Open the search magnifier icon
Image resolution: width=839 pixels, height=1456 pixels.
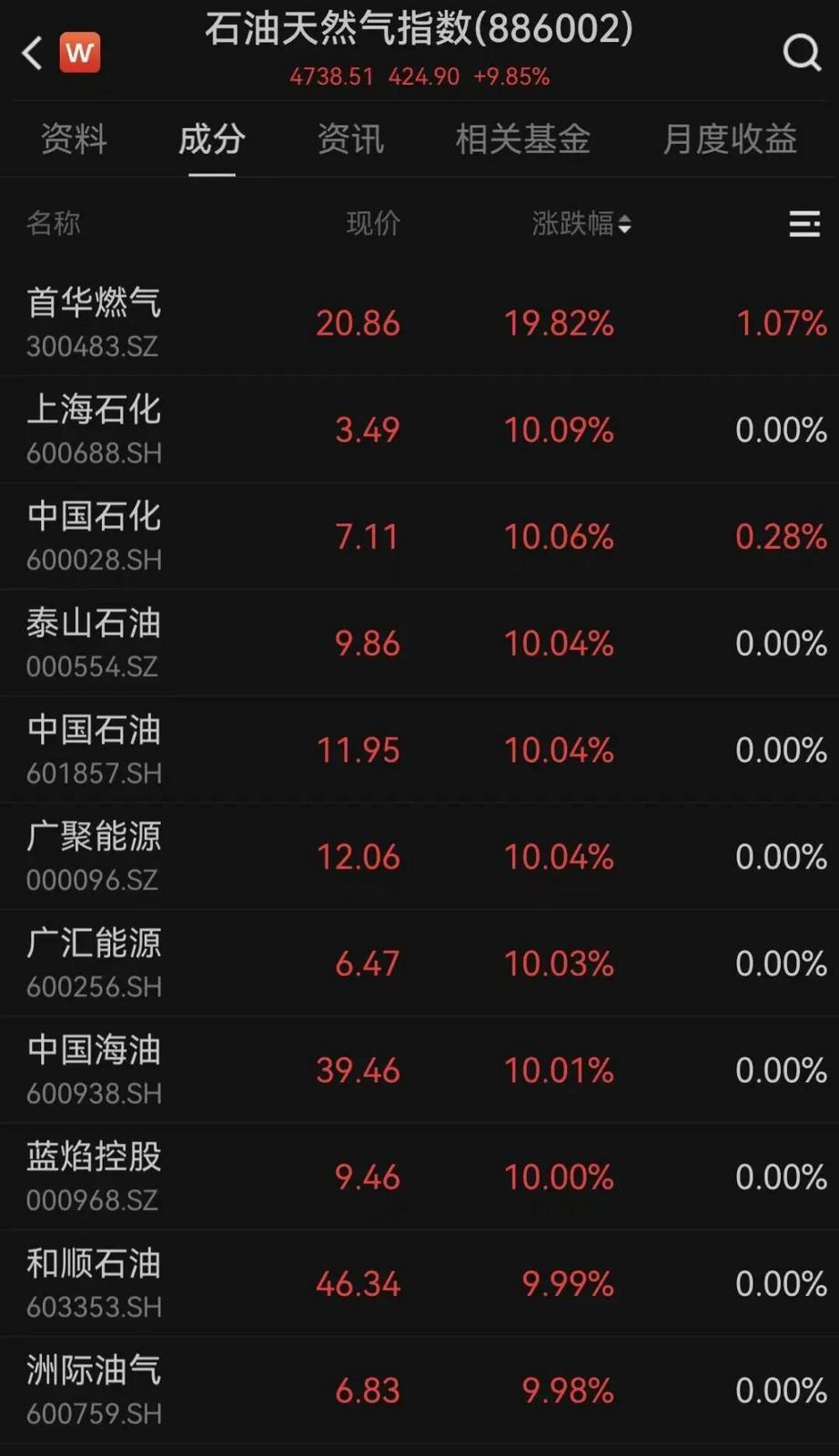[x=801, y=53]
